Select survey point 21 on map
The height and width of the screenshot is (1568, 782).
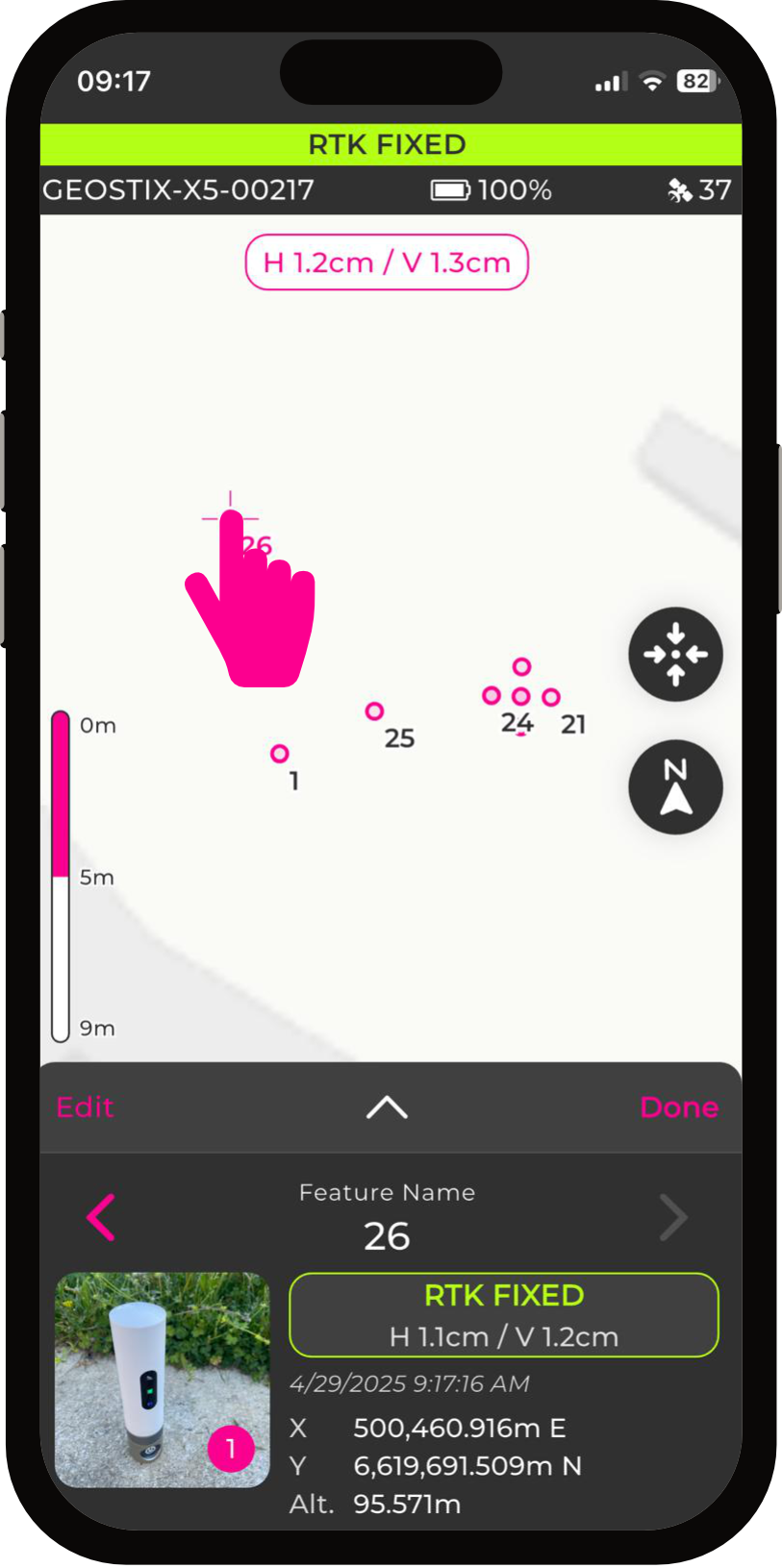click(551, 697)
